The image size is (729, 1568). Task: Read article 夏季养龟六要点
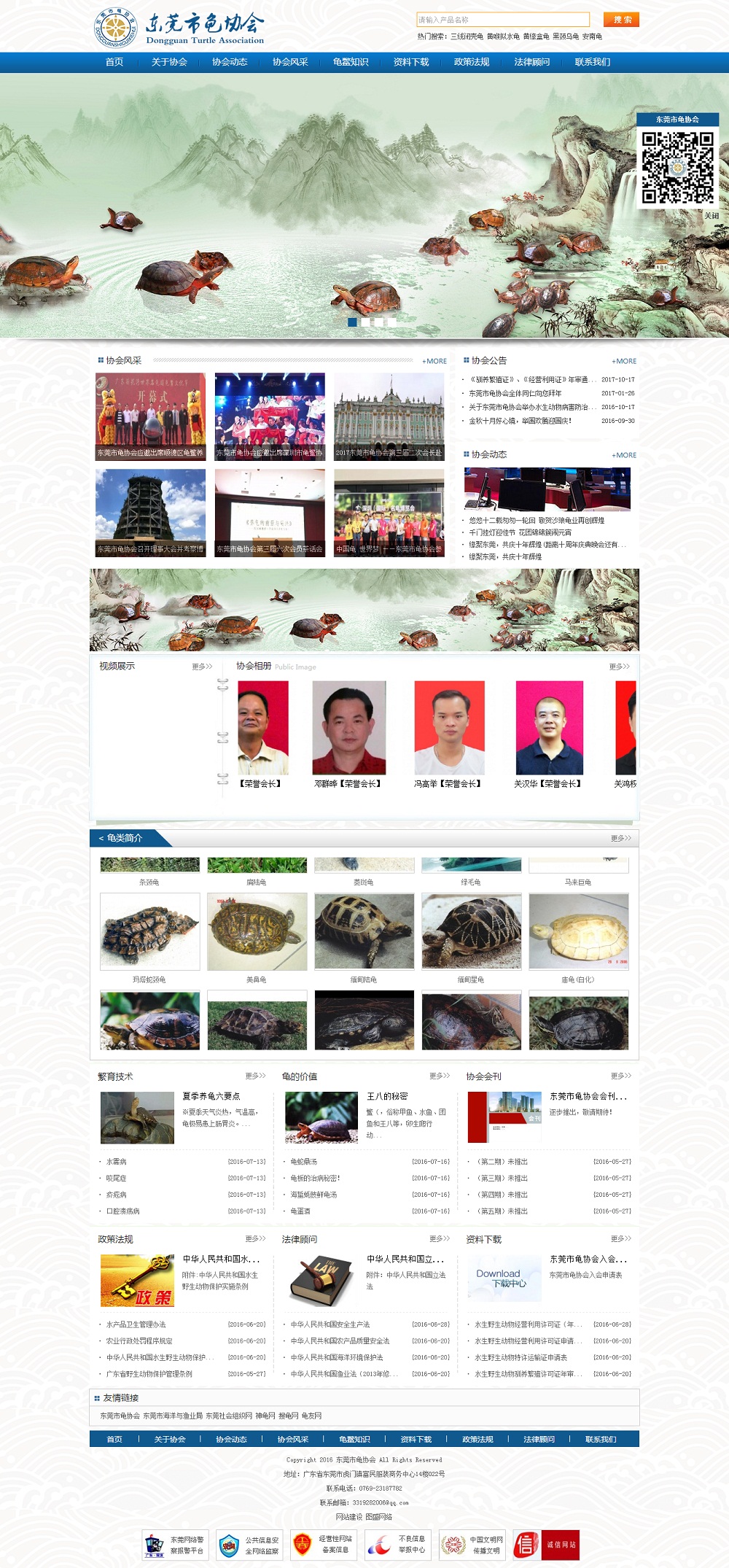coord(211,1096)
